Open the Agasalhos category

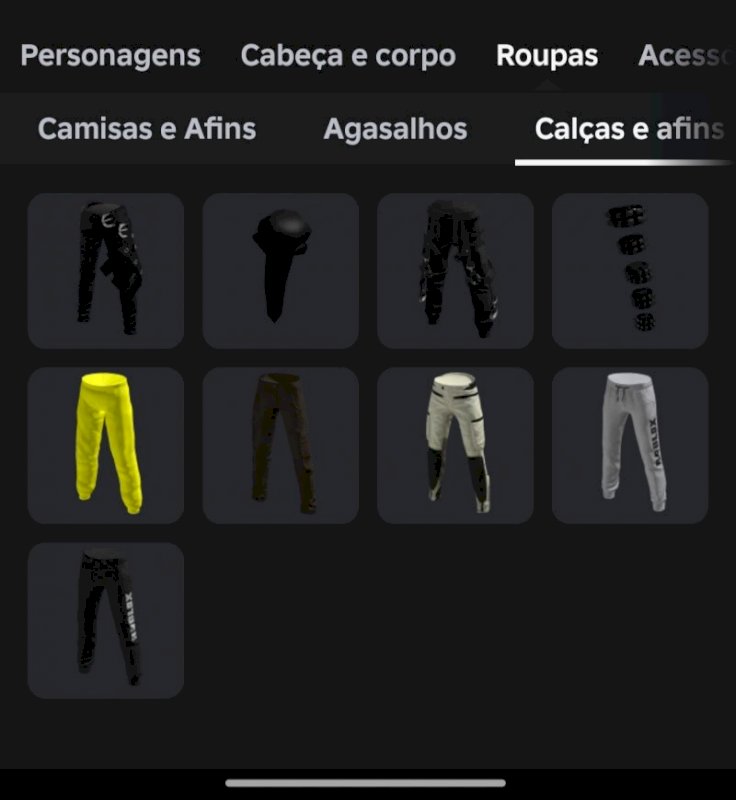point(393,128)
